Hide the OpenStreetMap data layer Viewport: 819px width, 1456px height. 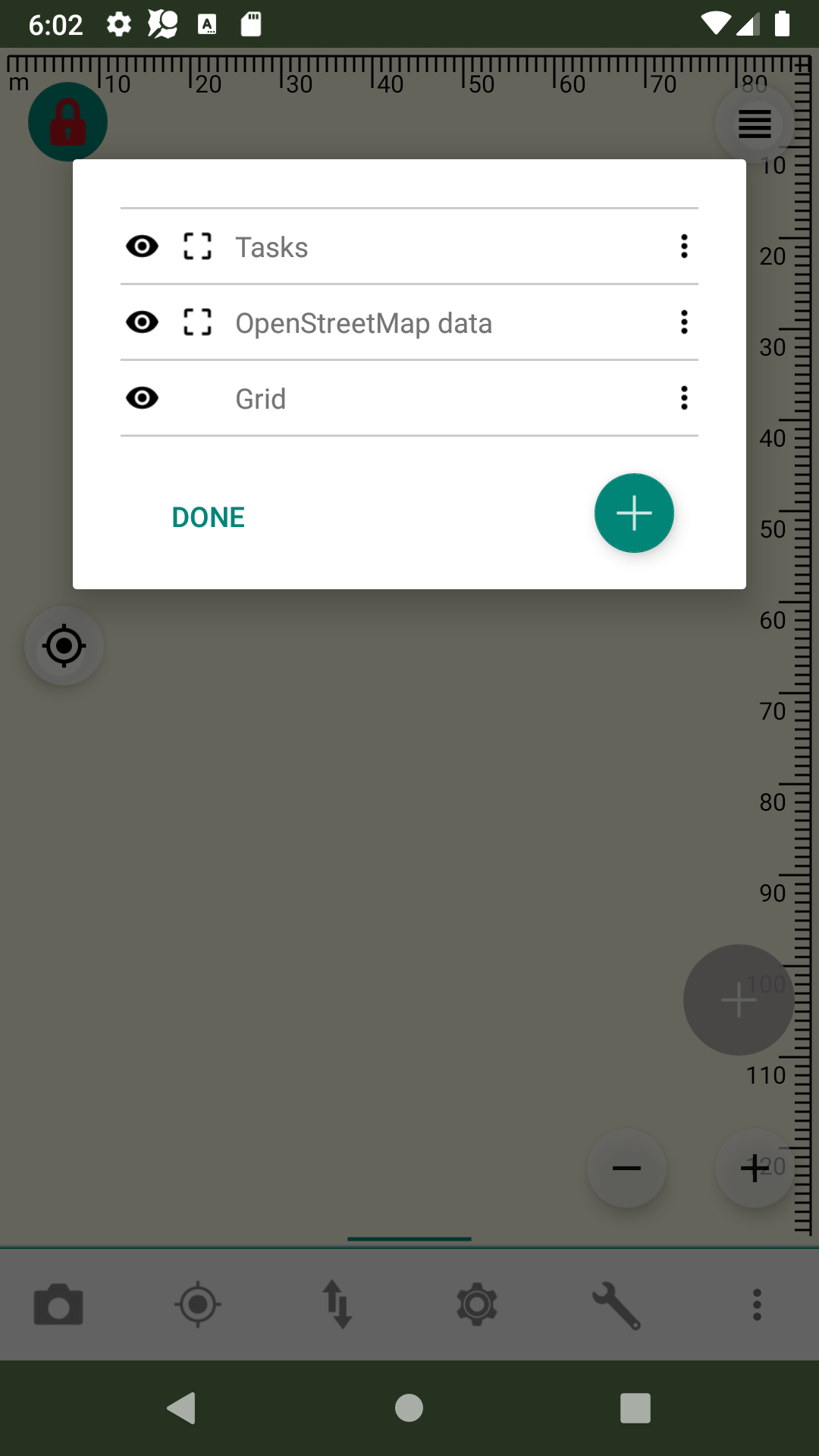point(142,322)
